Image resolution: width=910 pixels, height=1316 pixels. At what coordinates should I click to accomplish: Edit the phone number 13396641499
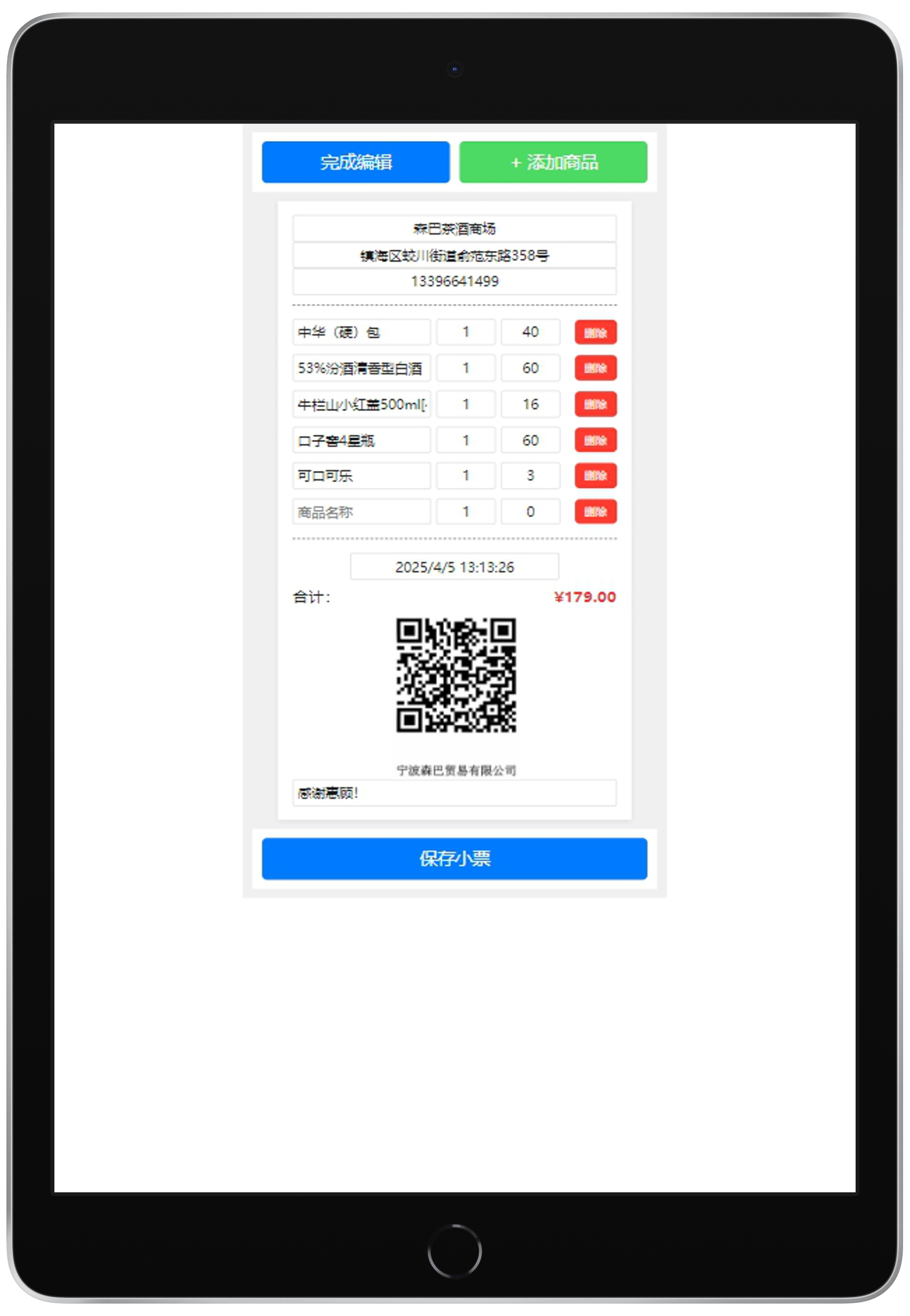[454, 281]
